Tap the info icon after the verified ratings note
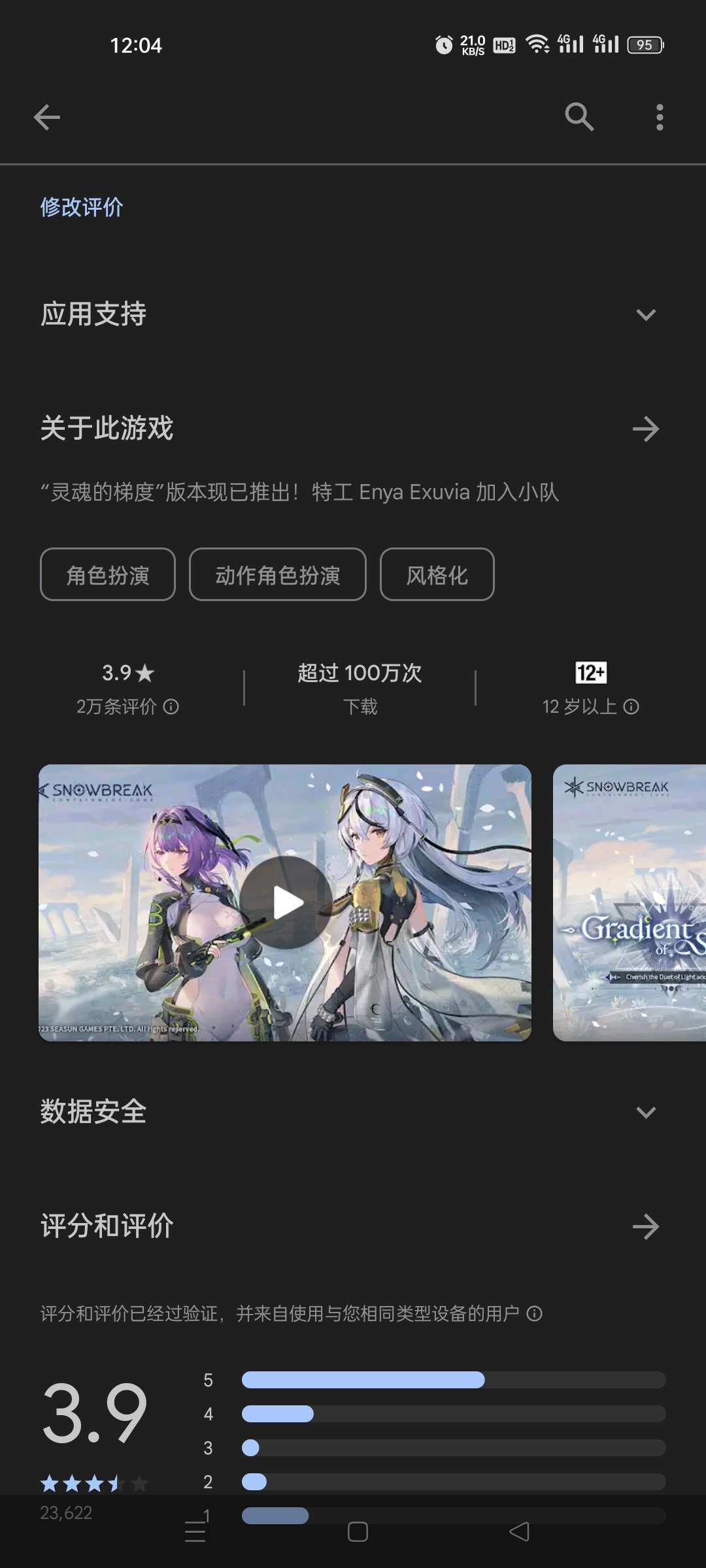The height and width of the screenshot is (1568, 706). tap(535, 1314)
